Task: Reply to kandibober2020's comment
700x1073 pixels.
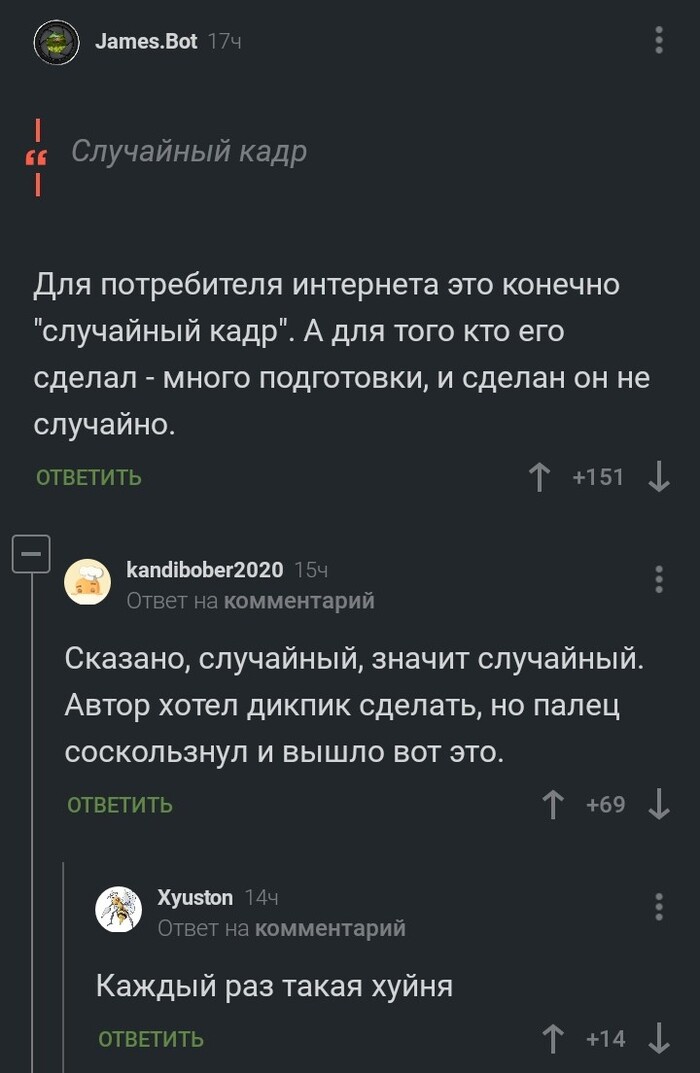Action: coord(120,805)
